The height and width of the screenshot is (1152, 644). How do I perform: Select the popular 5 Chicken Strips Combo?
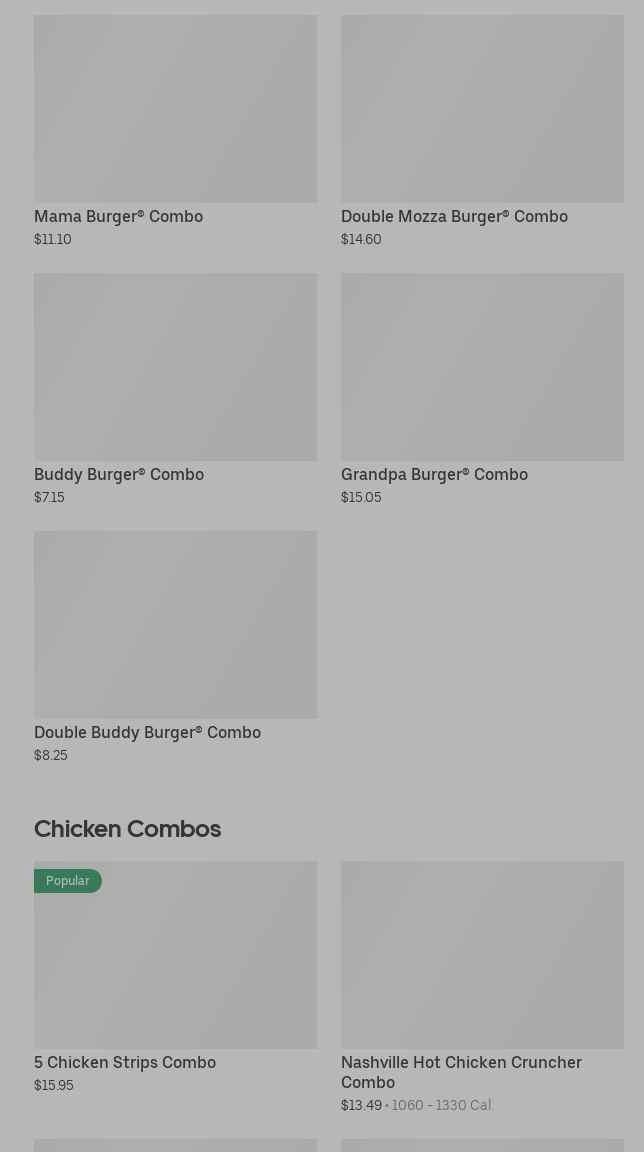pos(175,975)
